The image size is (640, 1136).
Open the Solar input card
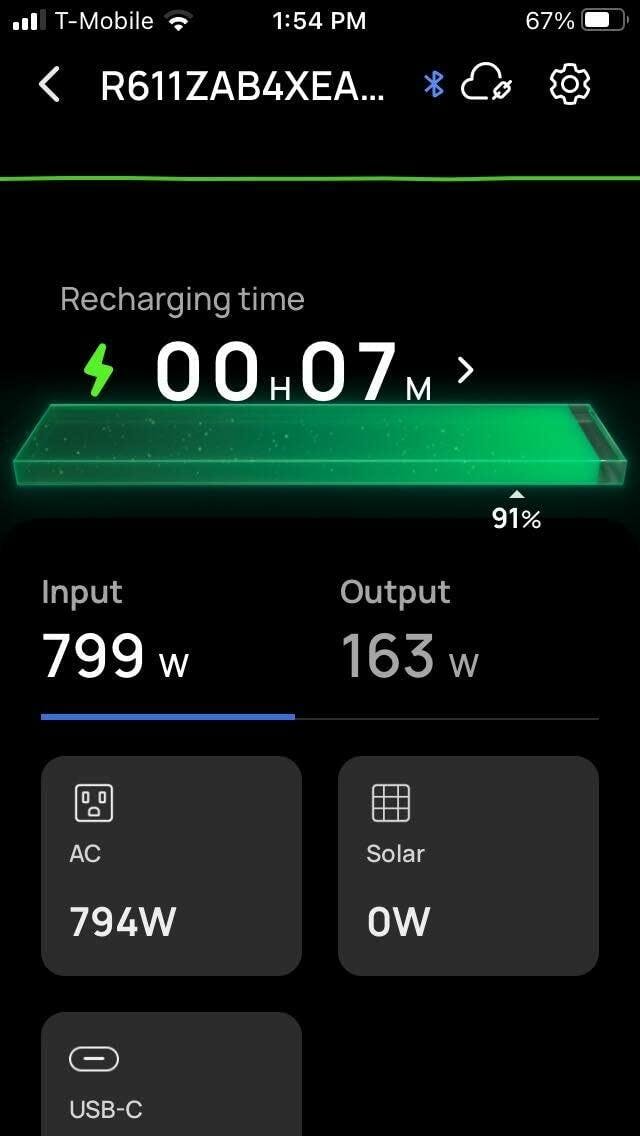coord(468,865)
